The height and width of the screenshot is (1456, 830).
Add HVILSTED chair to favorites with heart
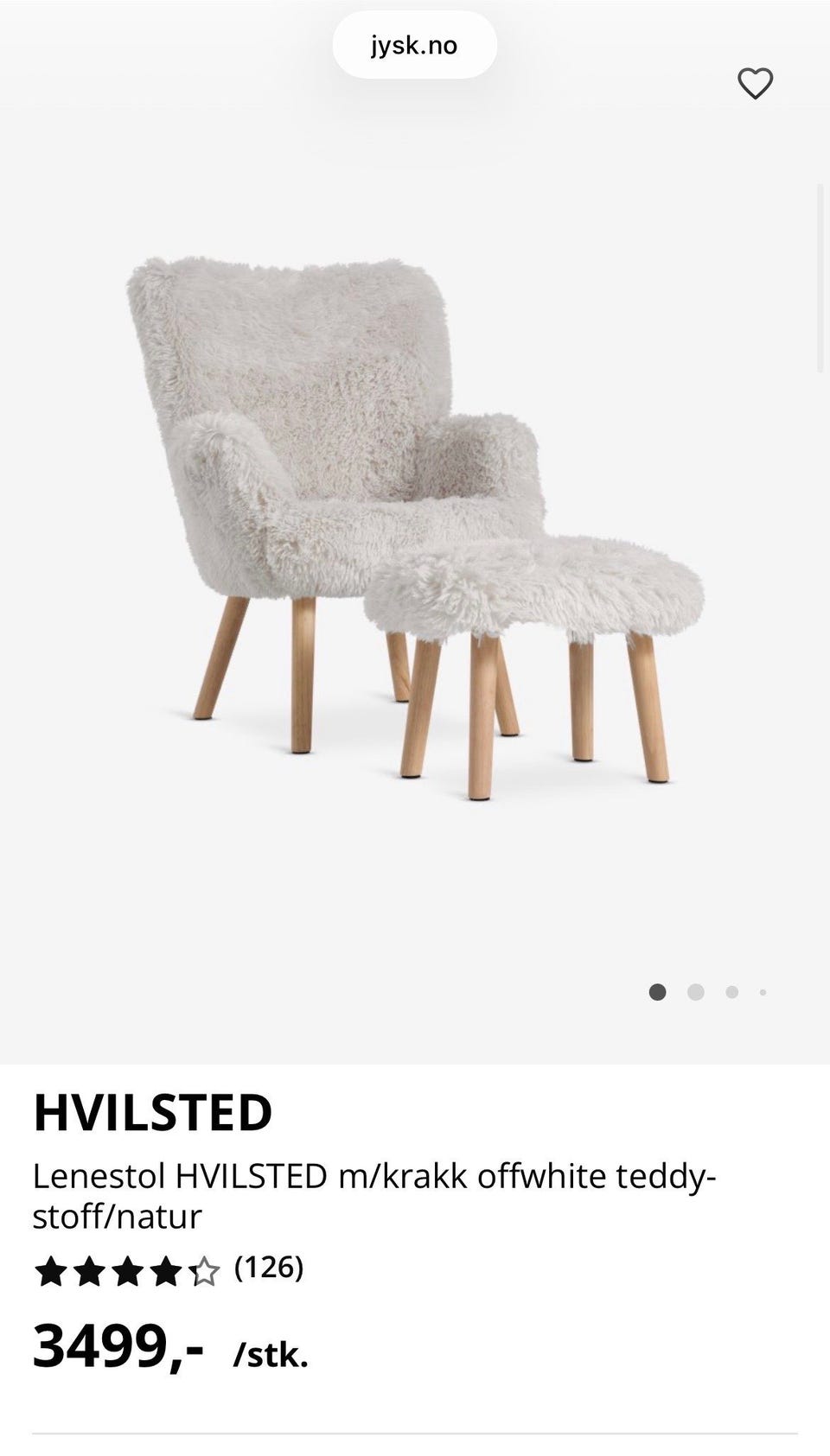coord(755,84)
